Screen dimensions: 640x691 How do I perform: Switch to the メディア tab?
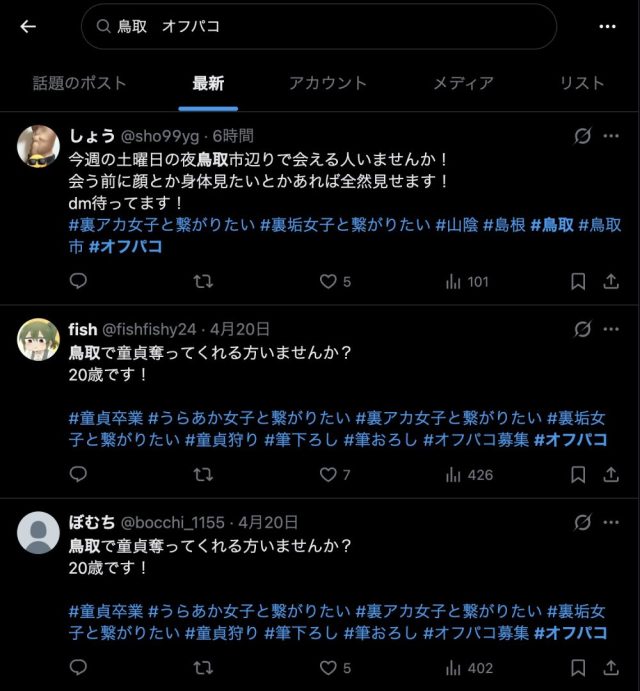[x=463, y=83]
